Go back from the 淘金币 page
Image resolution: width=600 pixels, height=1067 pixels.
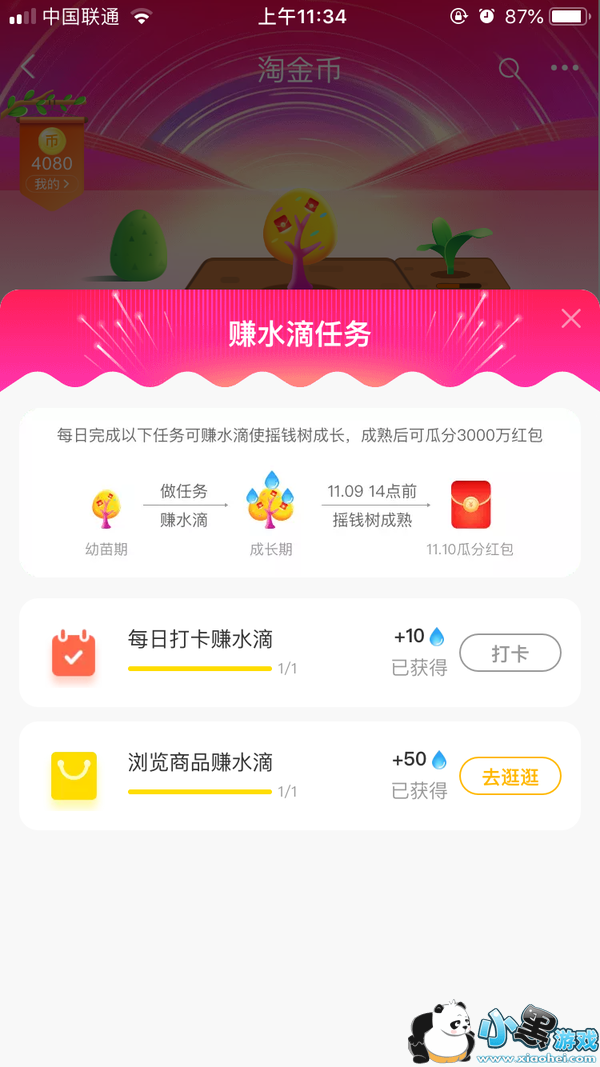(x=28, y=68)
